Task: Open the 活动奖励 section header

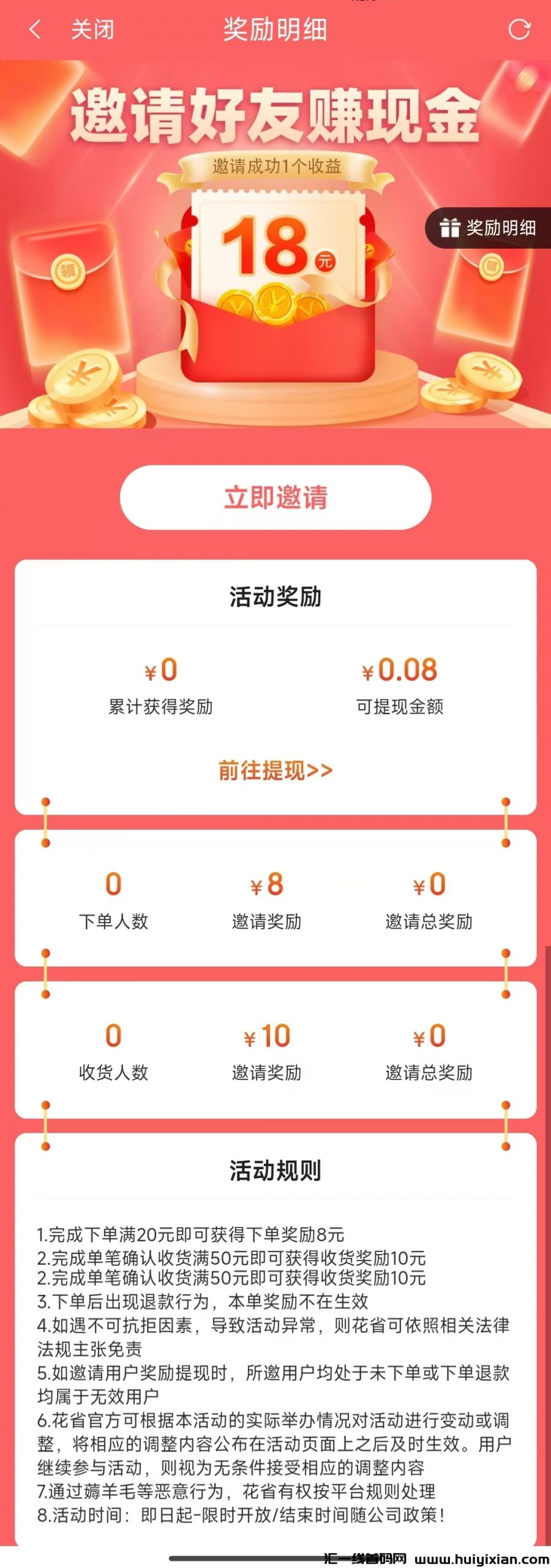Action: pos(275,594)
